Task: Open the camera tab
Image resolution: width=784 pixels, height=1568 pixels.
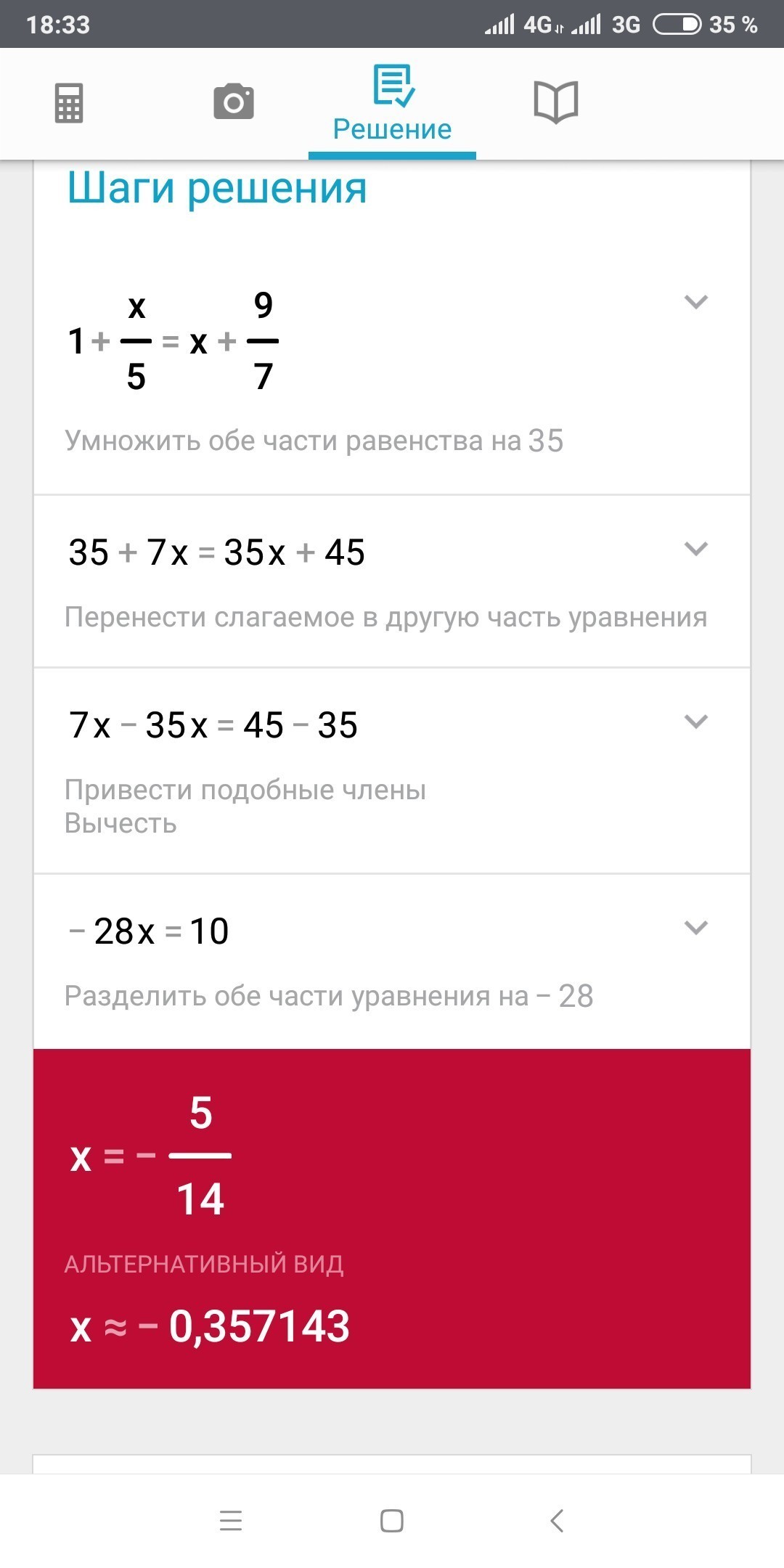Action: (x=234, y=102)
